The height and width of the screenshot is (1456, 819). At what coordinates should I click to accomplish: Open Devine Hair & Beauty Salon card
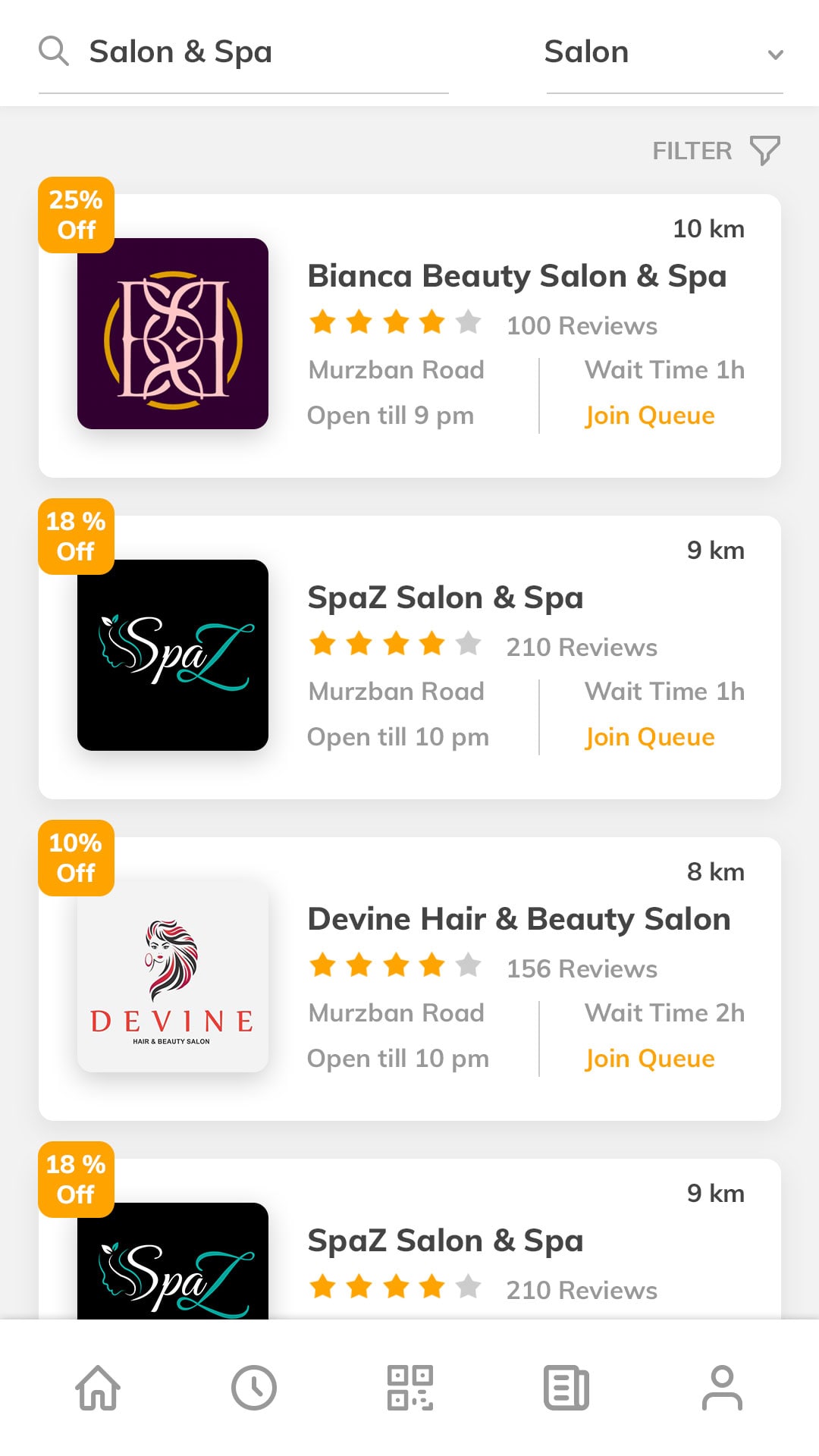pyautogui.click(x=519, y=919)
